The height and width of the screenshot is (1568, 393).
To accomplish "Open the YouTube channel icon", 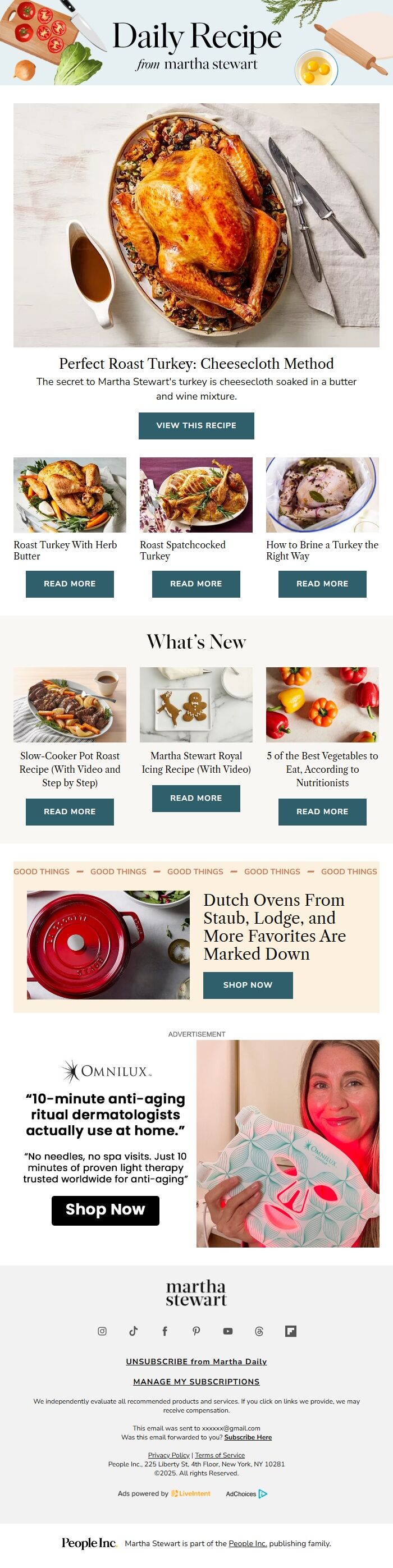I will (x=228, y=1331).
